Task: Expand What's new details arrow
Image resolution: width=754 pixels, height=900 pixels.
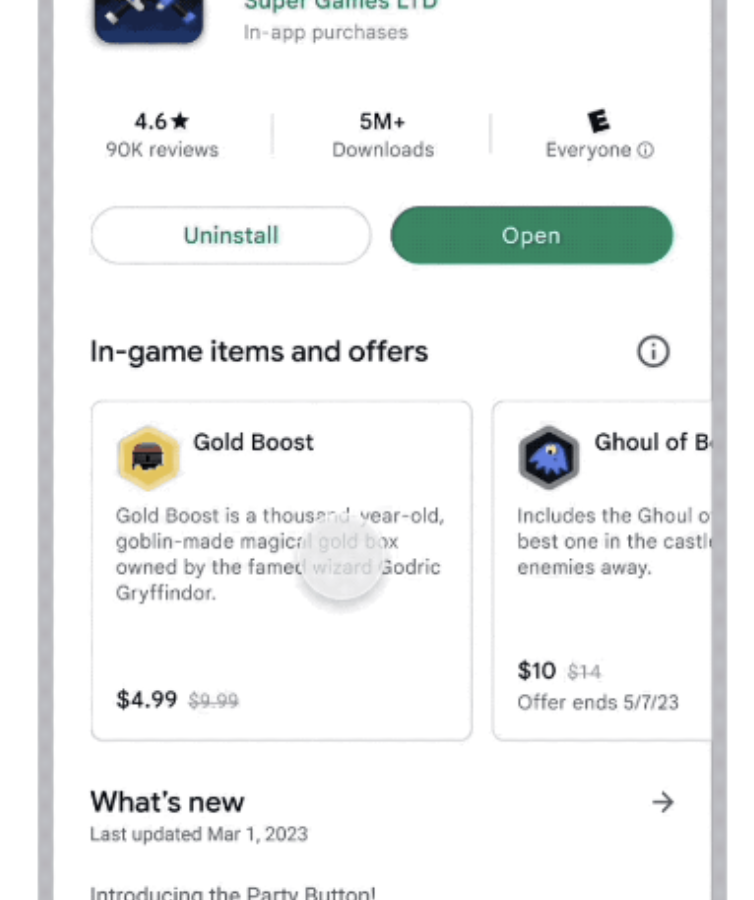Action: [662, 802]
